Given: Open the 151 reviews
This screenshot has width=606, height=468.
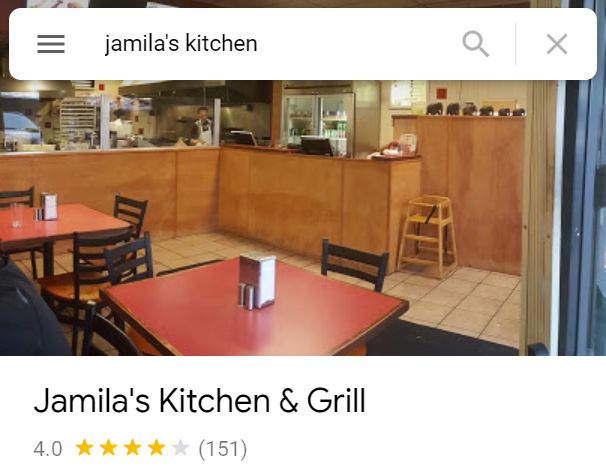Looking at the screenshot, I should click(x=222, y=448).
